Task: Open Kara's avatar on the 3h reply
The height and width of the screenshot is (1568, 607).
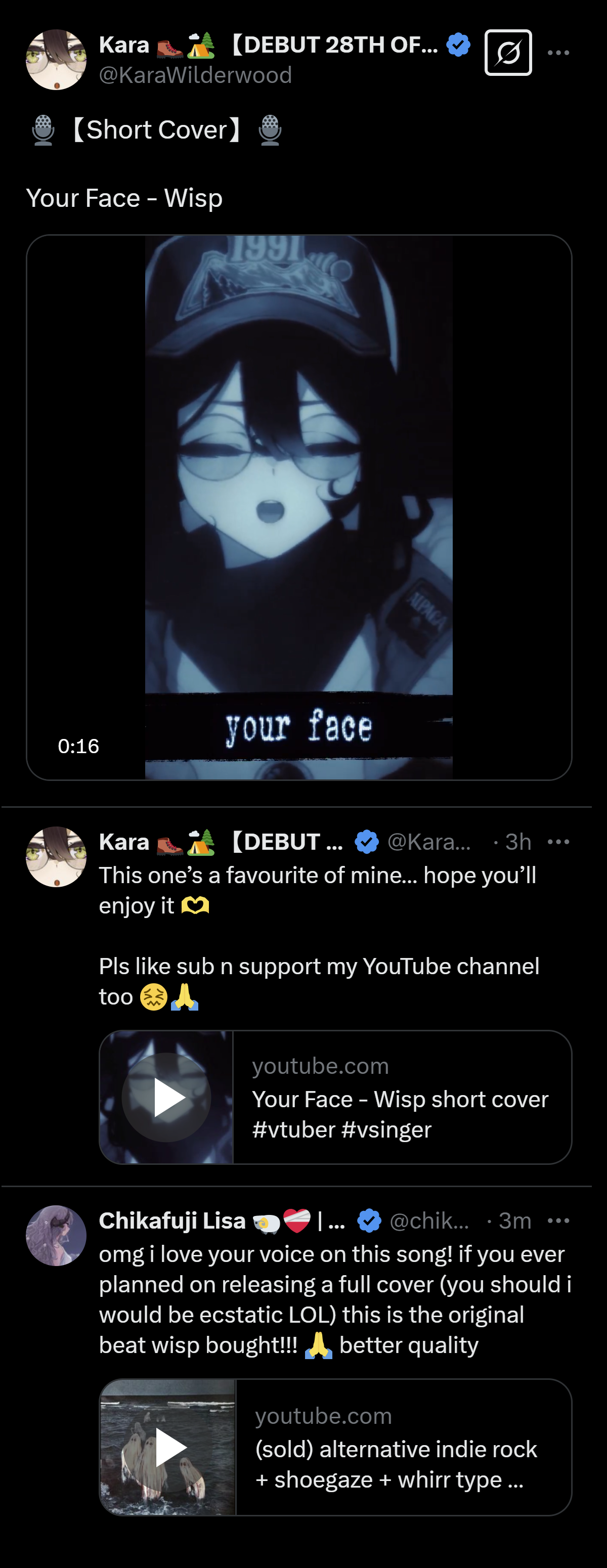Action: (56, 856)
